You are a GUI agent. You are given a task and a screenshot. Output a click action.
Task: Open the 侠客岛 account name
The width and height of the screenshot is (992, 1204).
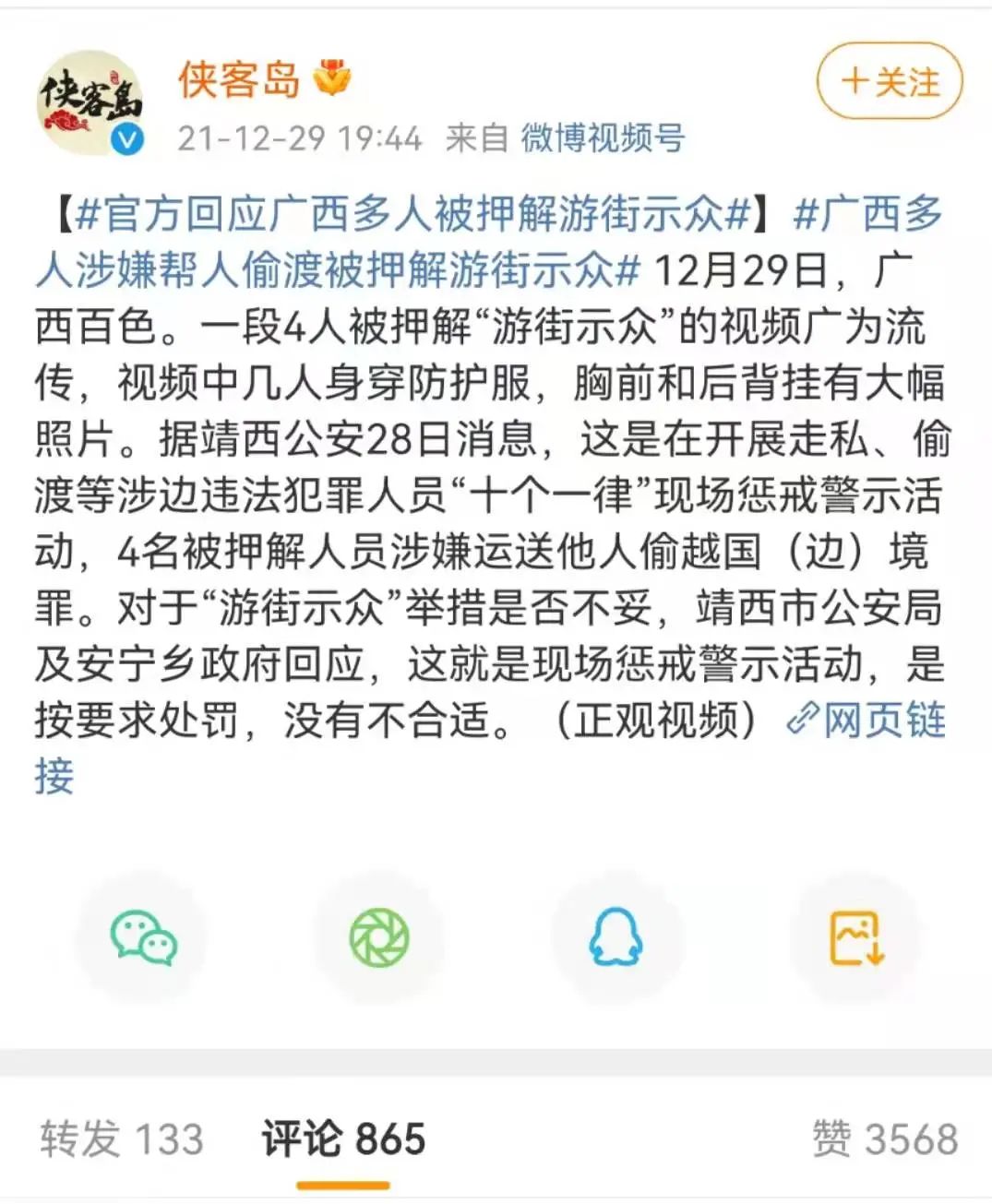(x=239, y=79)
